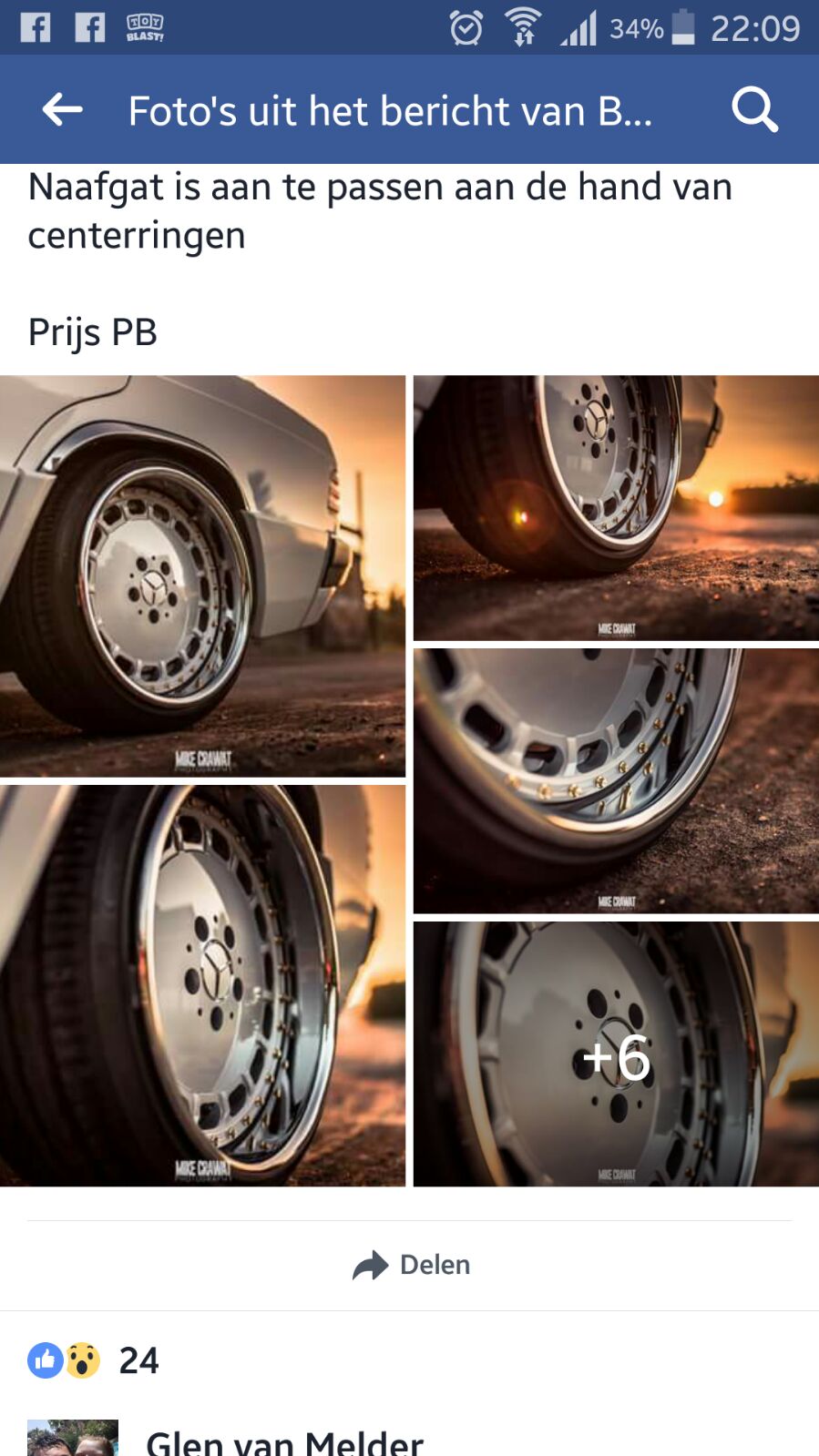View the 24 reactions list
The width and height of the screenshot is (819, 1456).
[x=93, y=1360]
